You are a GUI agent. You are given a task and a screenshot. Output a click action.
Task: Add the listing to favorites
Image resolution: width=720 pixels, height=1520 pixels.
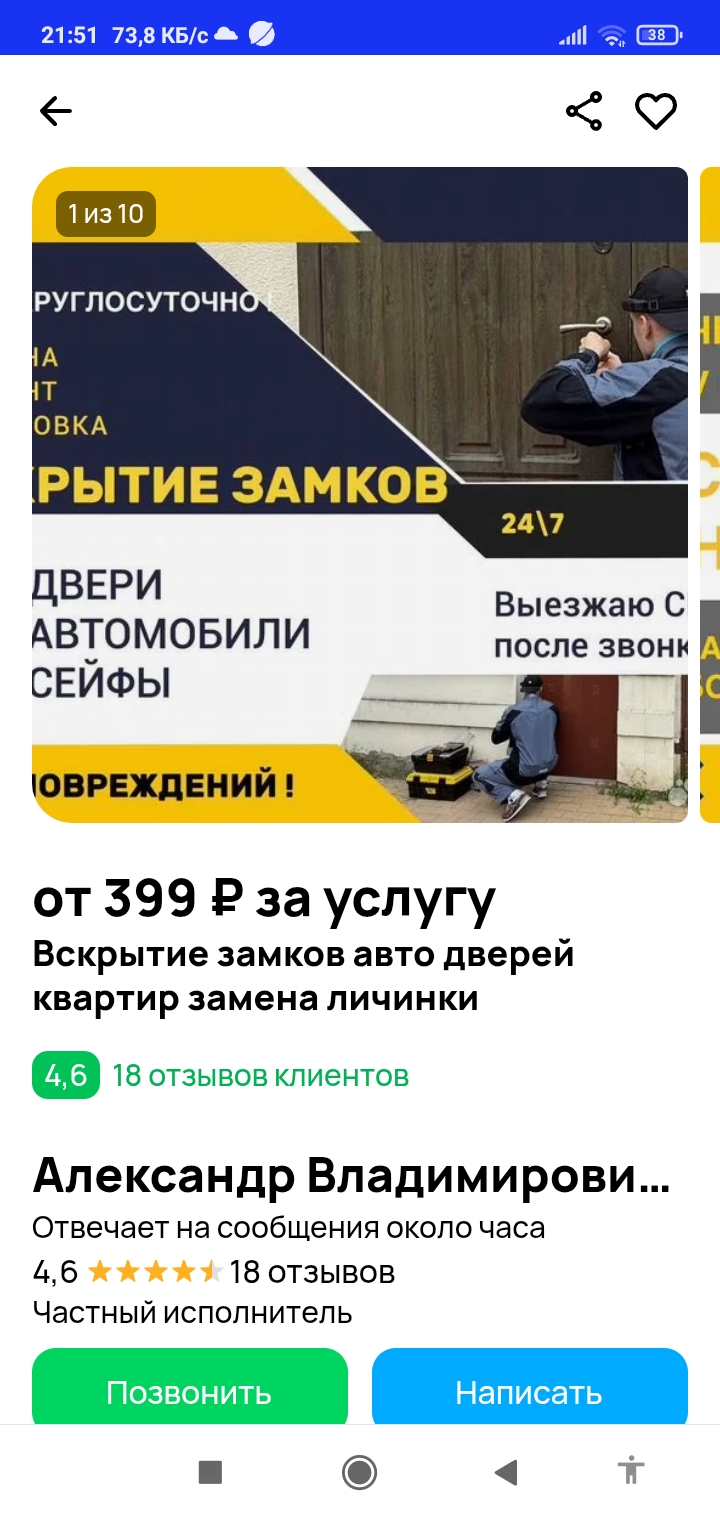[656, 111]
